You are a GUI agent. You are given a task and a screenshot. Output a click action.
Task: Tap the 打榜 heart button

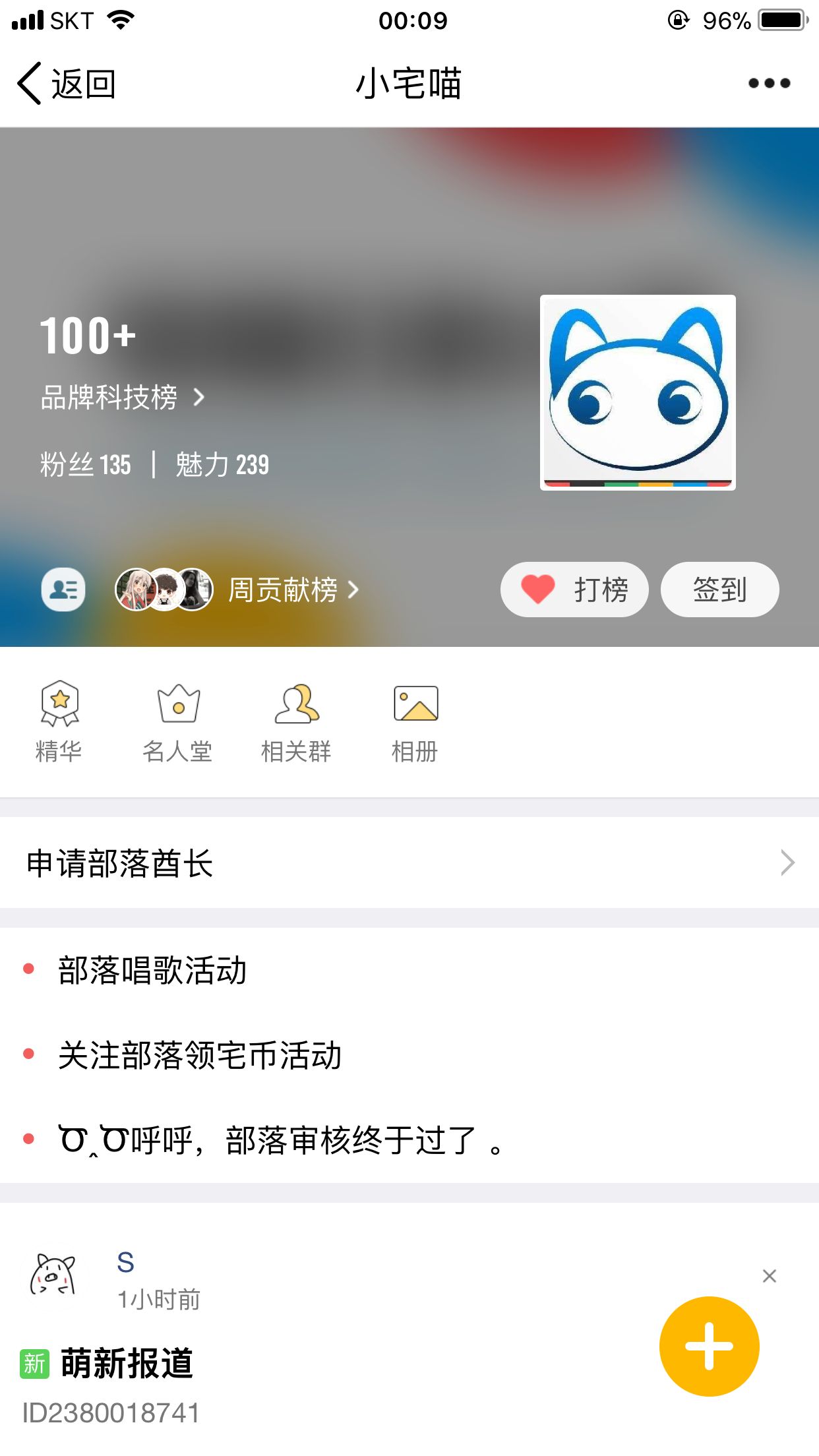(x=574, y=590)
